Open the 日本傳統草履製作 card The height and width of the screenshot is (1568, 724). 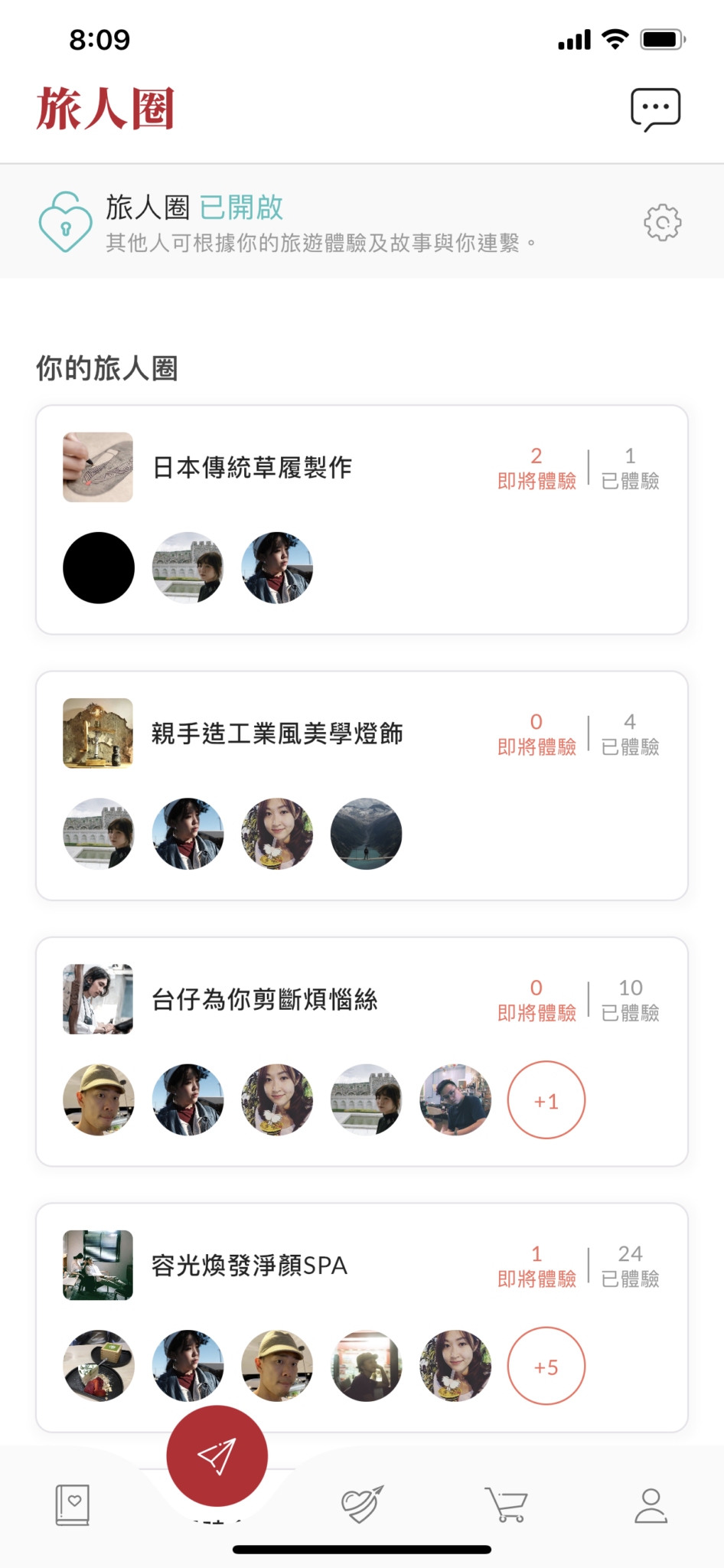click(253, 467)
